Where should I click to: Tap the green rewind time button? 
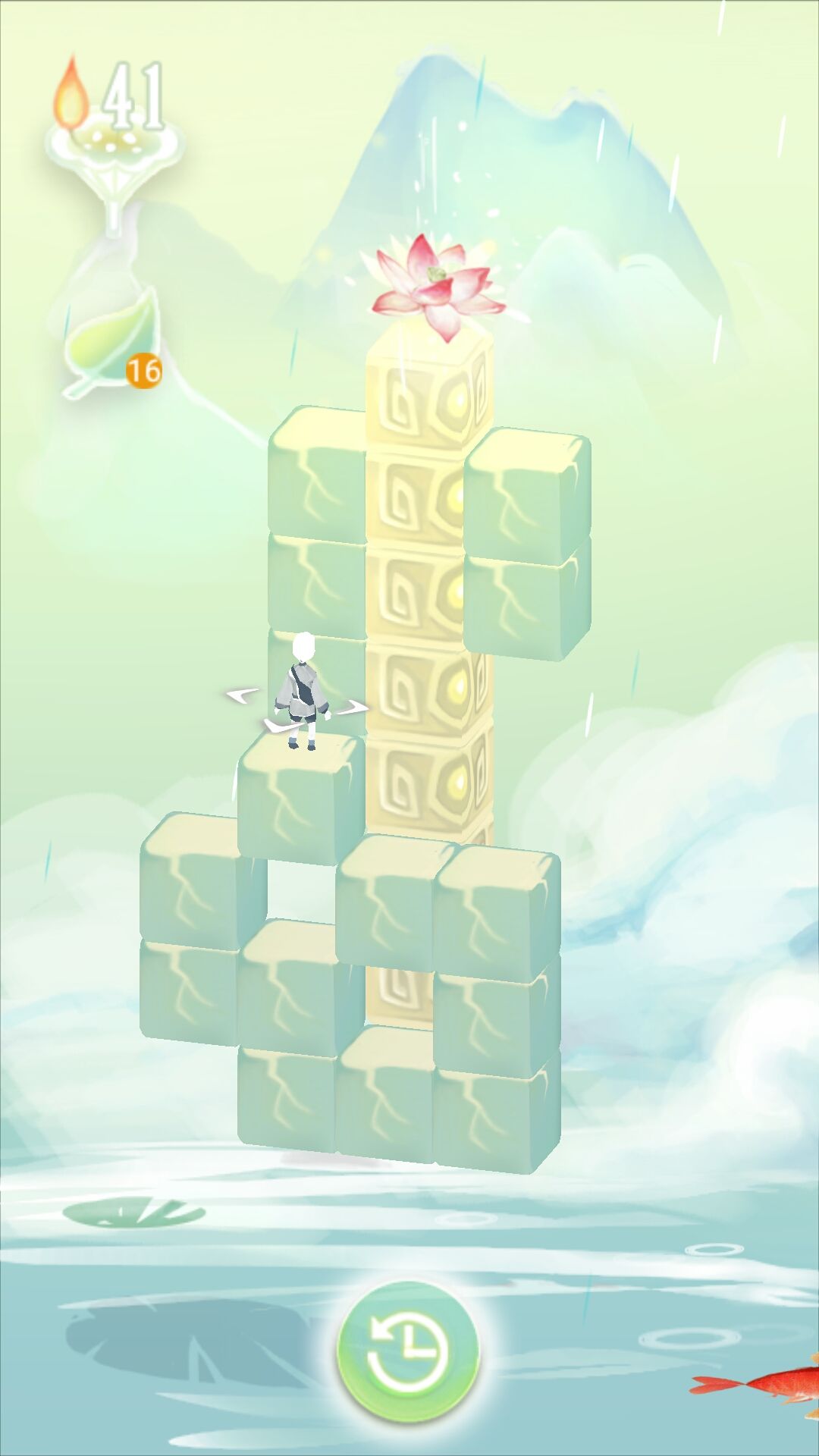coord(409,1351)
